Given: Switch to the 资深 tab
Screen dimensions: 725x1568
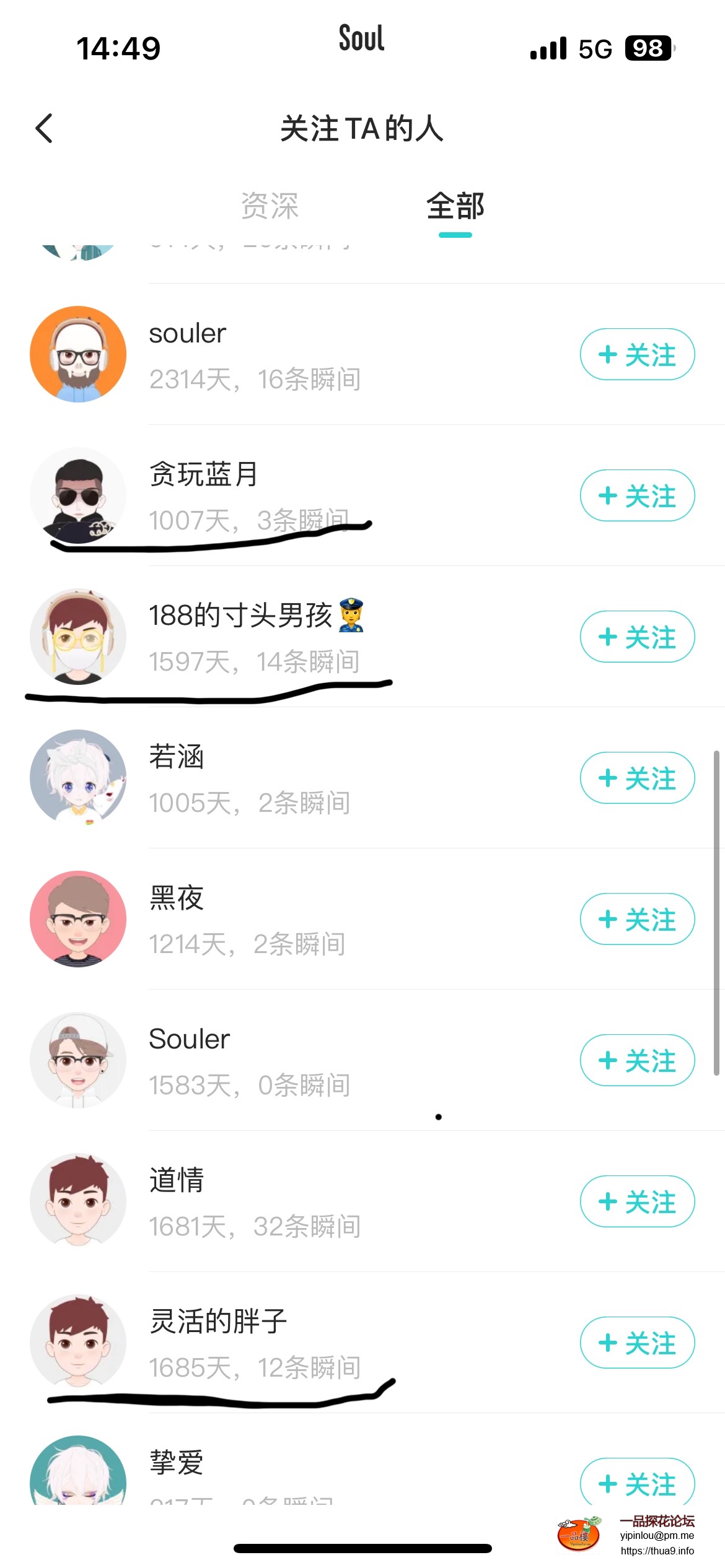Looking at the screenshot, I should (270, 206).
